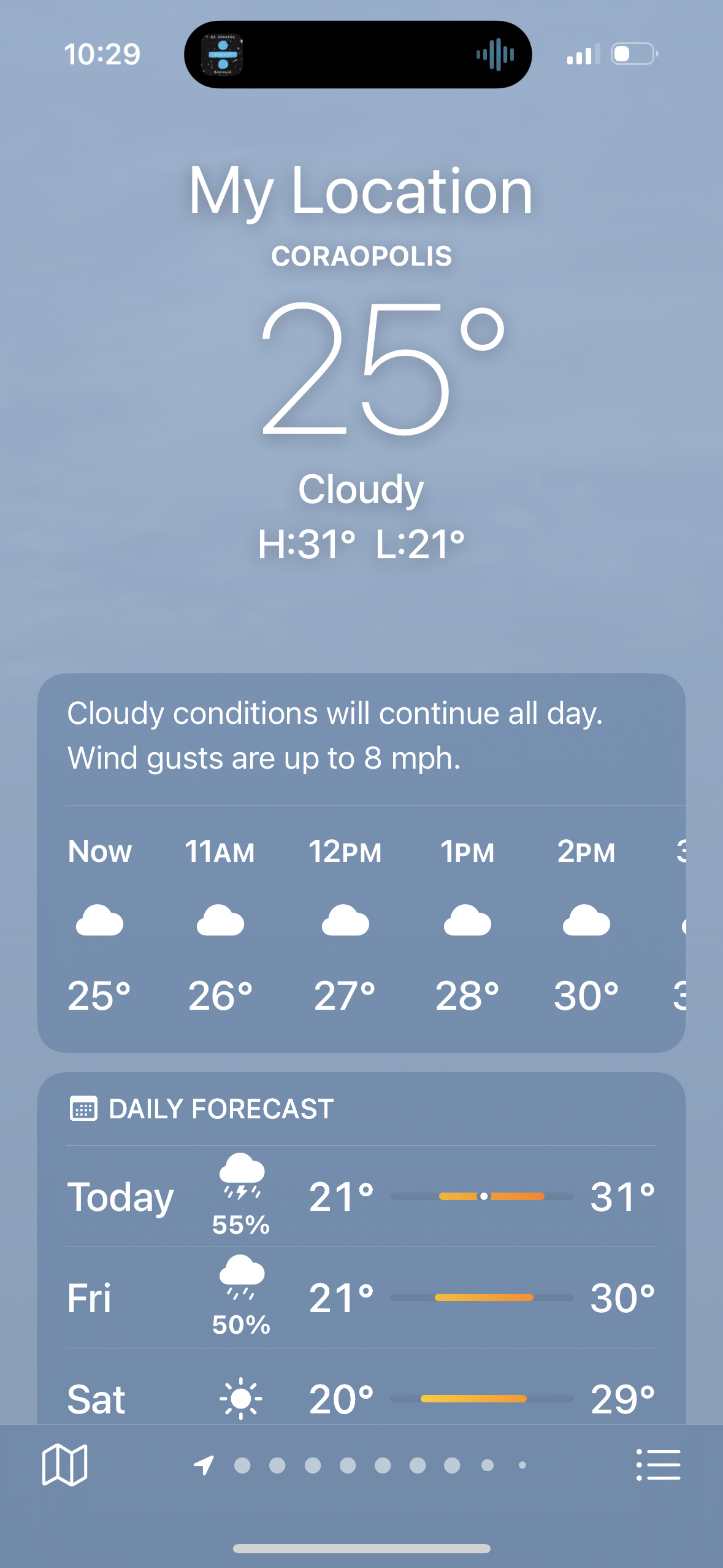Open the map view of weather locations
The image size is (723, 1568).
pos(63,1465)
